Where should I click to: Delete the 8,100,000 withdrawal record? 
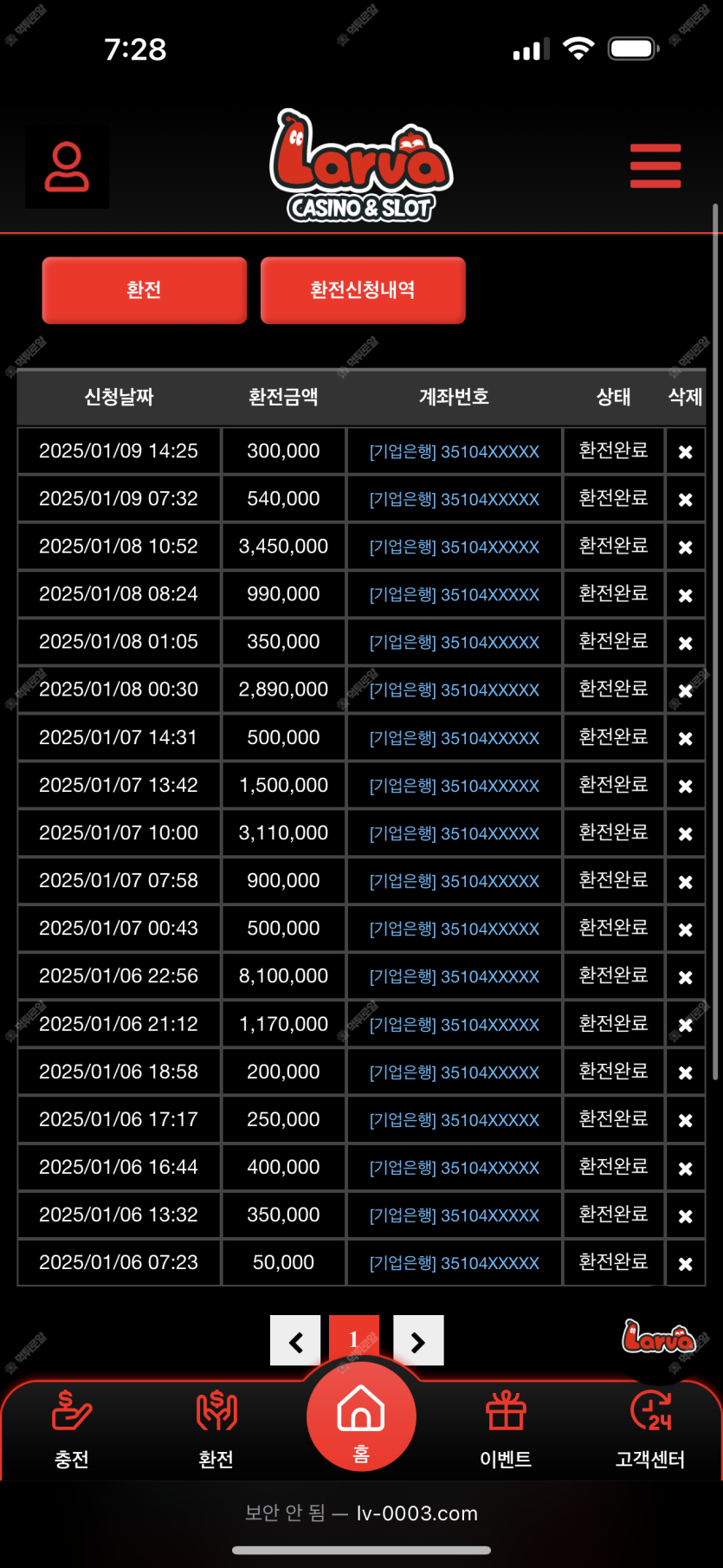tap(685, 977)
